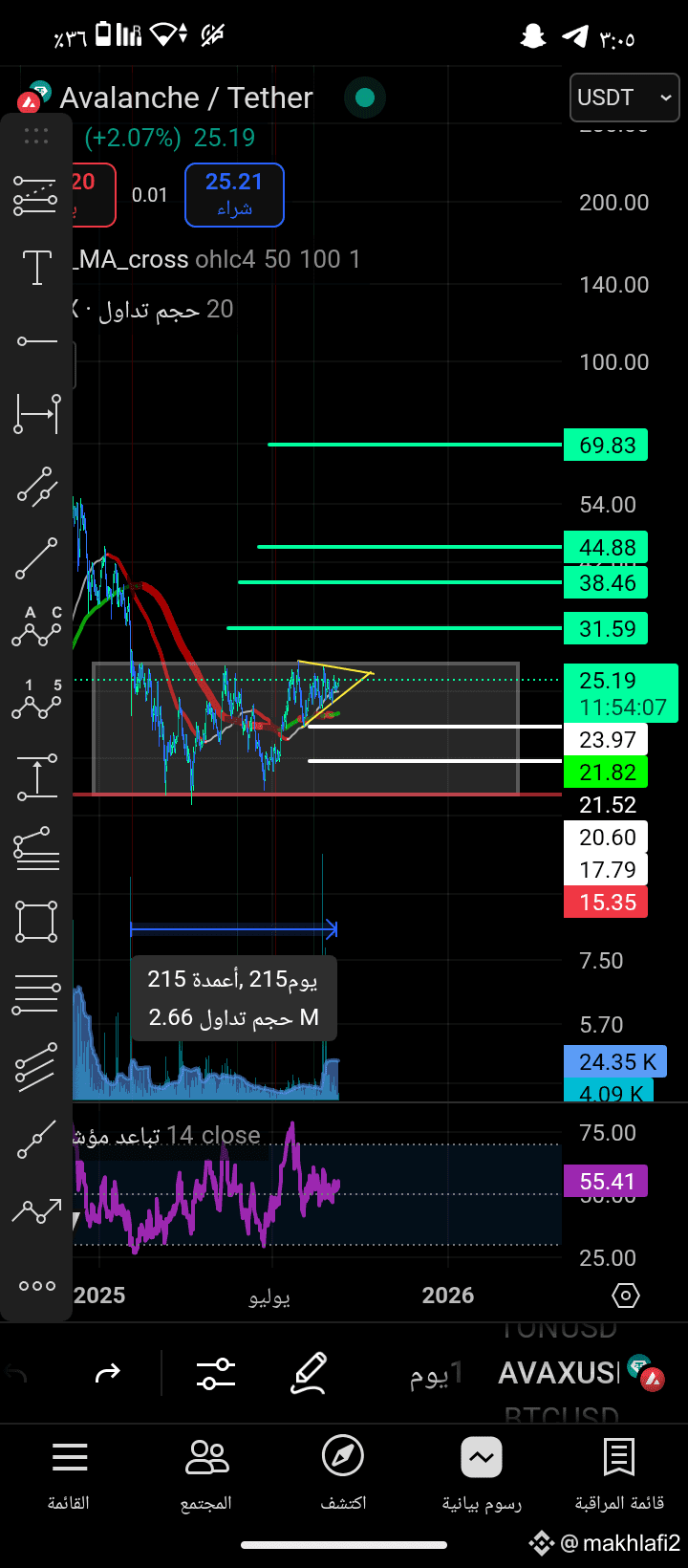Screen dimensions: 688x1568
Task: Select the XABCD pattern tool
Action: [36, 626]
